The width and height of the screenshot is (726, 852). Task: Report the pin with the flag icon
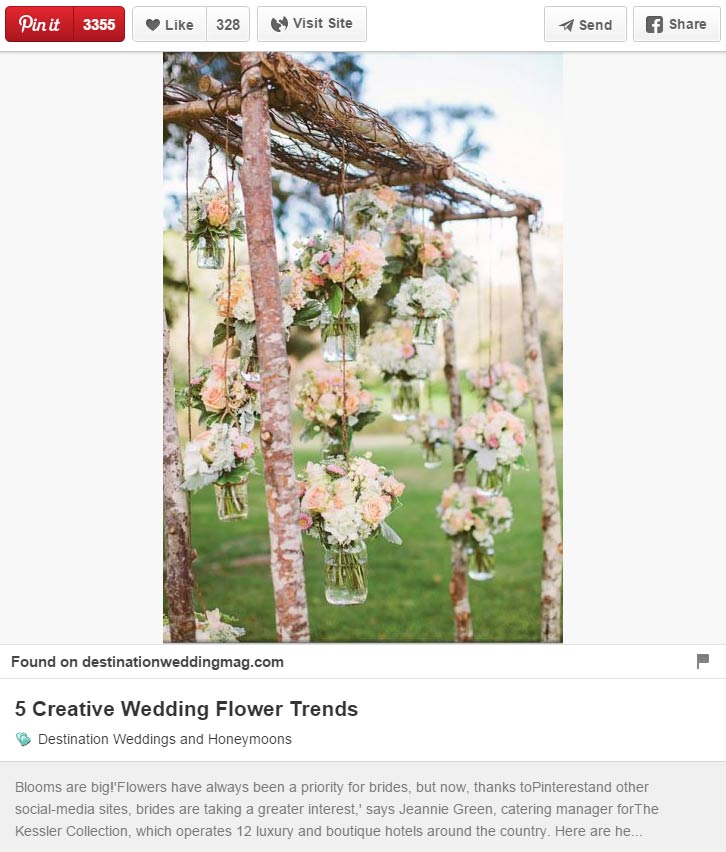[703, 661]
